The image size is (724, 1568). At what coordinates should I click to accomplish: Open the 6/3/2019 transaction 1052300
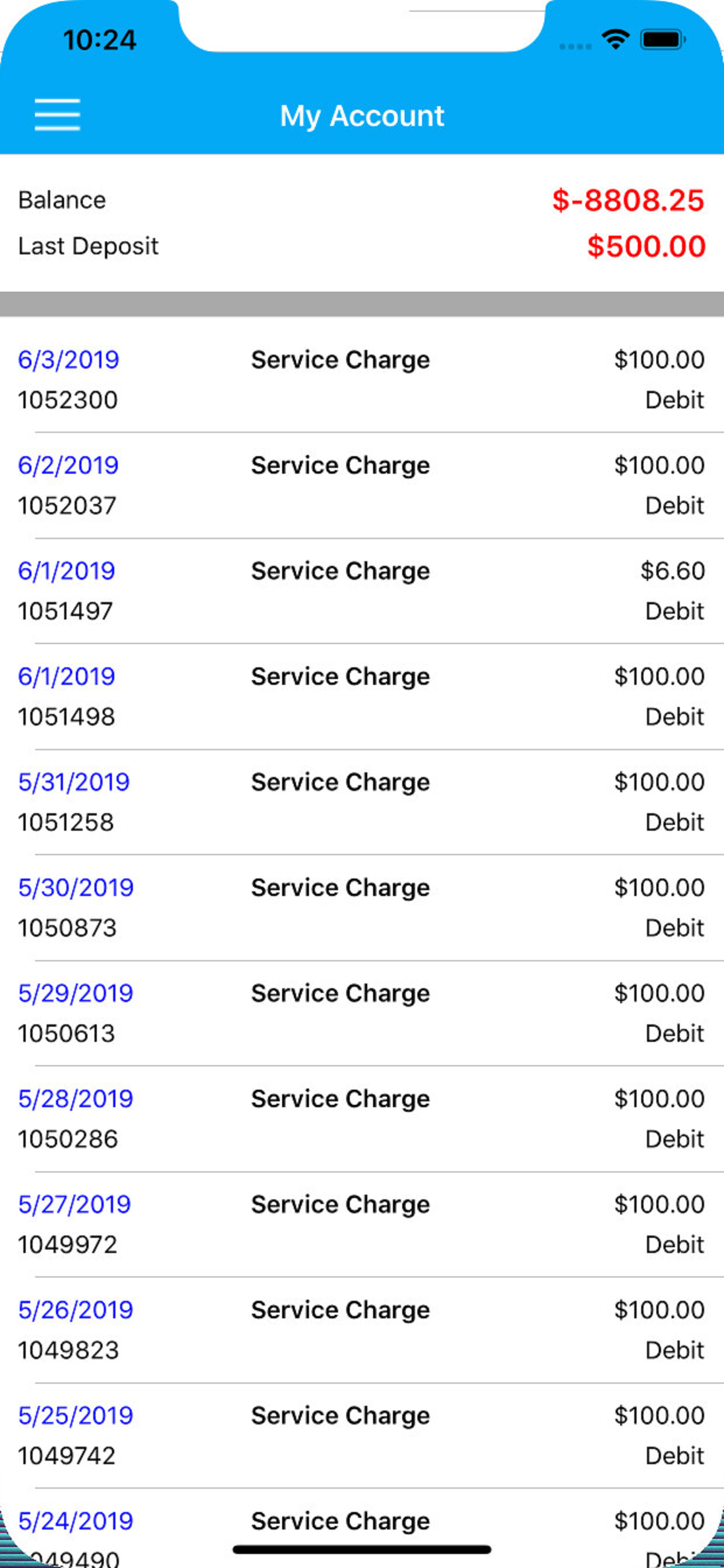point(362,380)
